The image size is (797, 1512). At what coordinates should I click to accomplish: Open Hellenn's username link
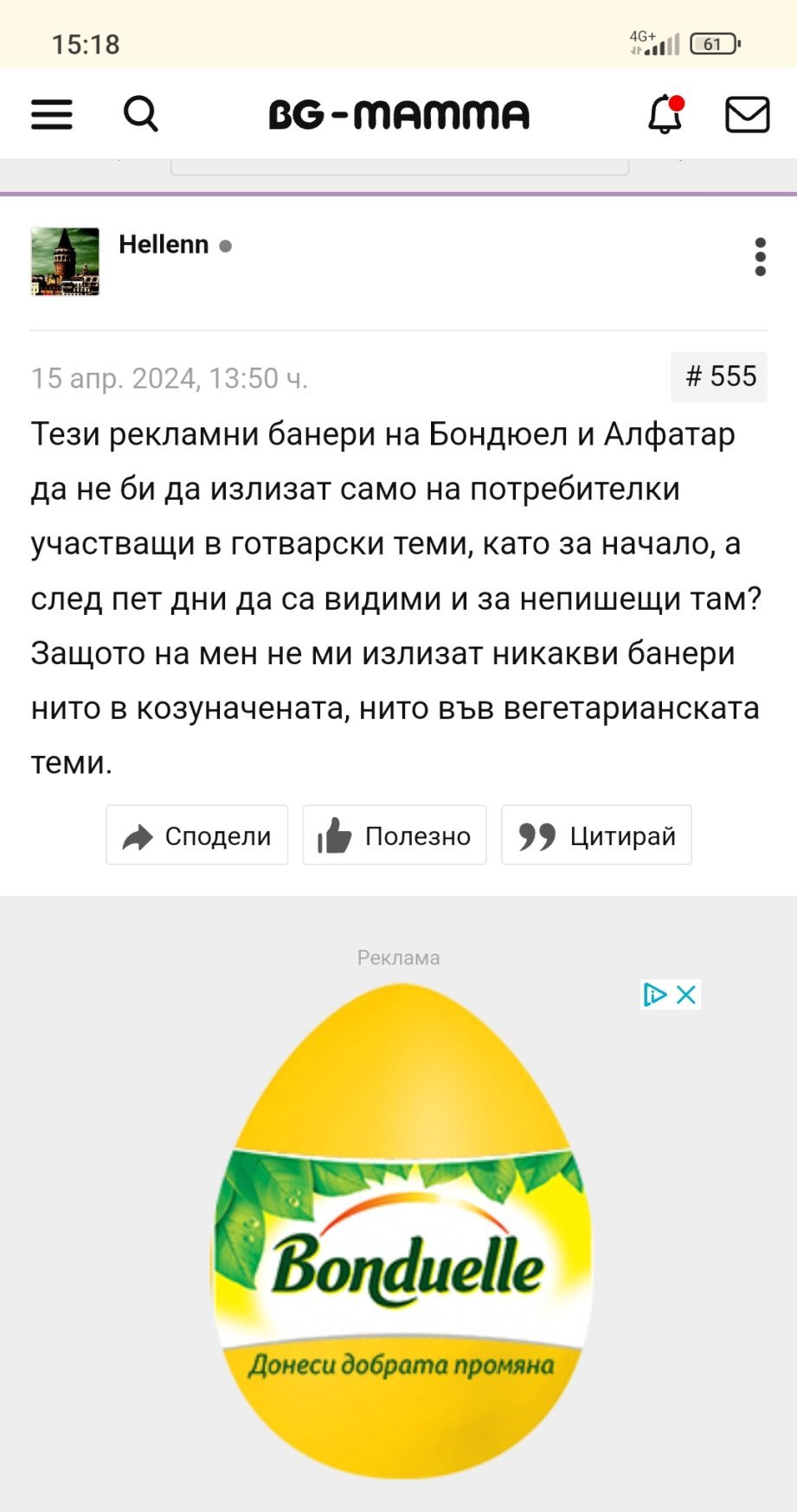point(164,245)
